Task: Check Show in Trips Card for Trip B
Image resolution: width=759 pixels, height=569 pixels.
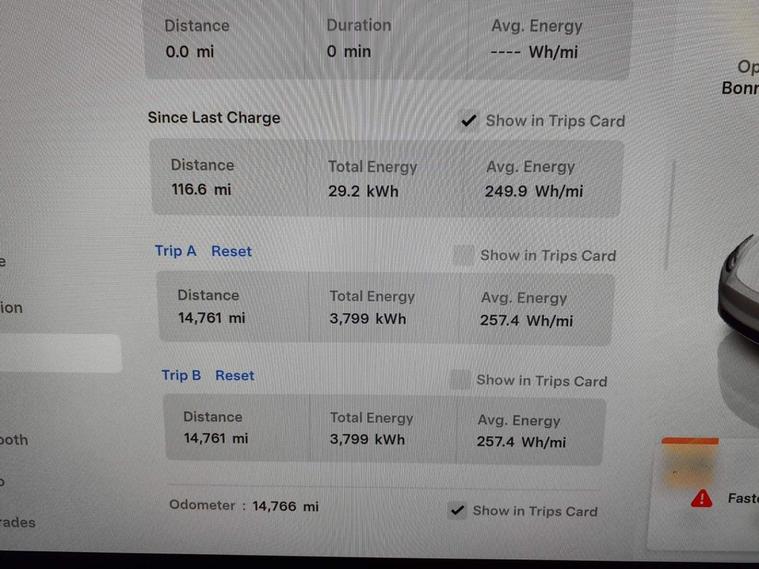Action: click(x=460, y=380)
